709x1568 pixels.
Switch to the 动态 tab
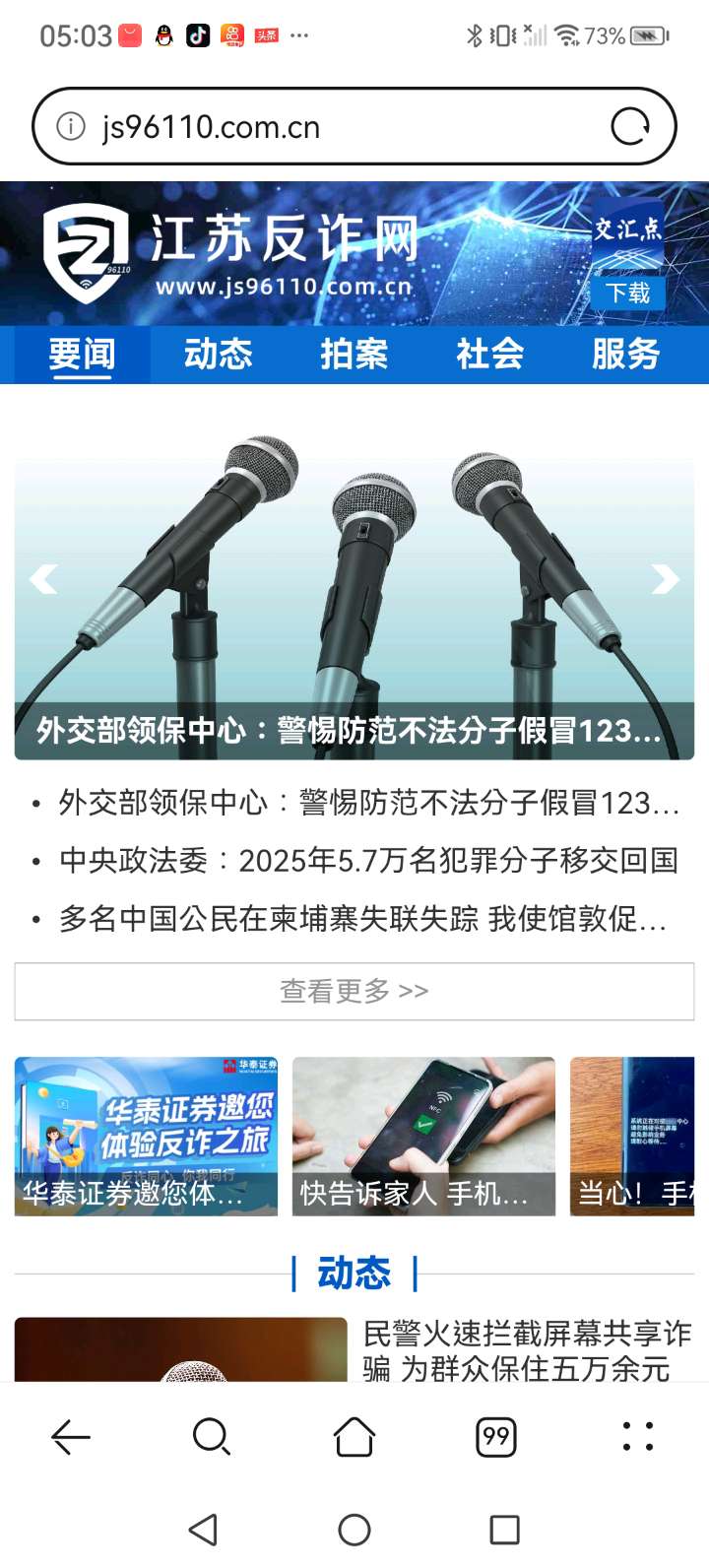(x=219, y=355)
